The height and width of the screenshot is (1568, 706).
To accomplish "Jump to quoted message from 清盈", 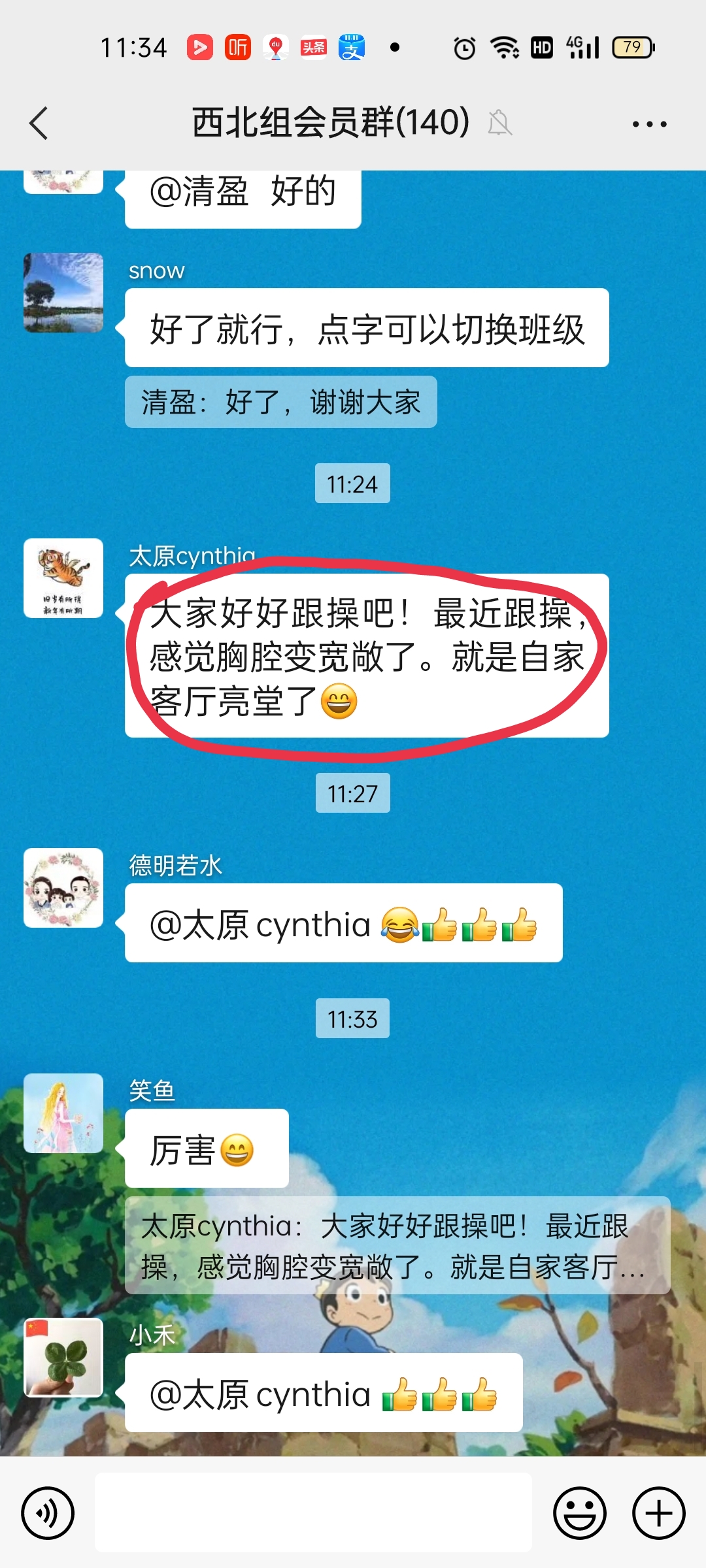I will click(x=281, y=402).
